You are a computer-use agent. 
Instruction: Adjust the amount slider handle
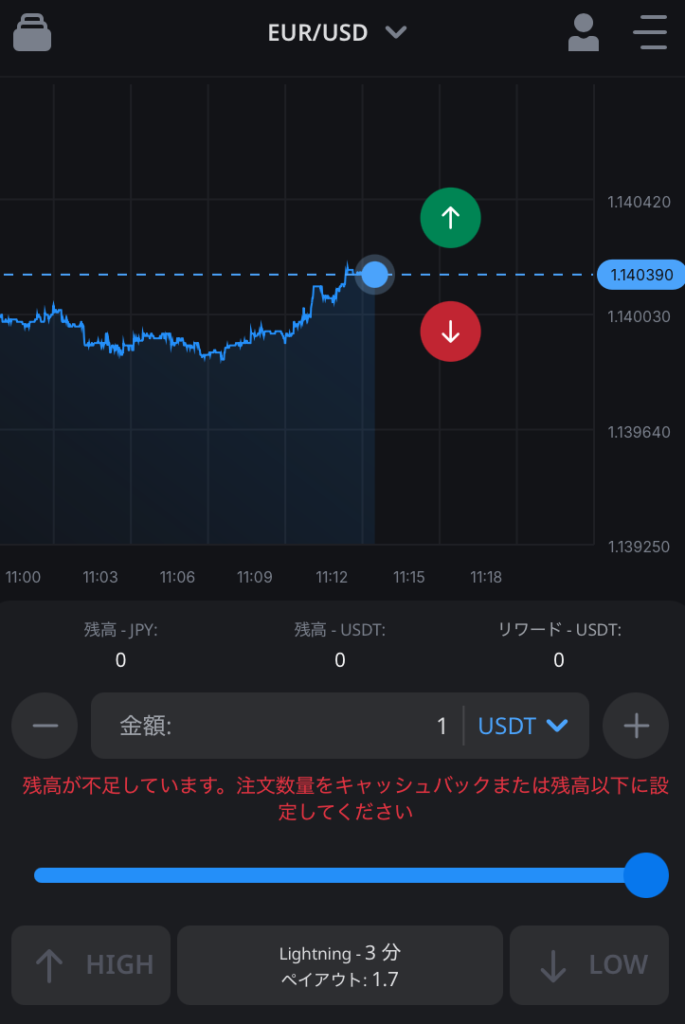click(x=646, y=875)
